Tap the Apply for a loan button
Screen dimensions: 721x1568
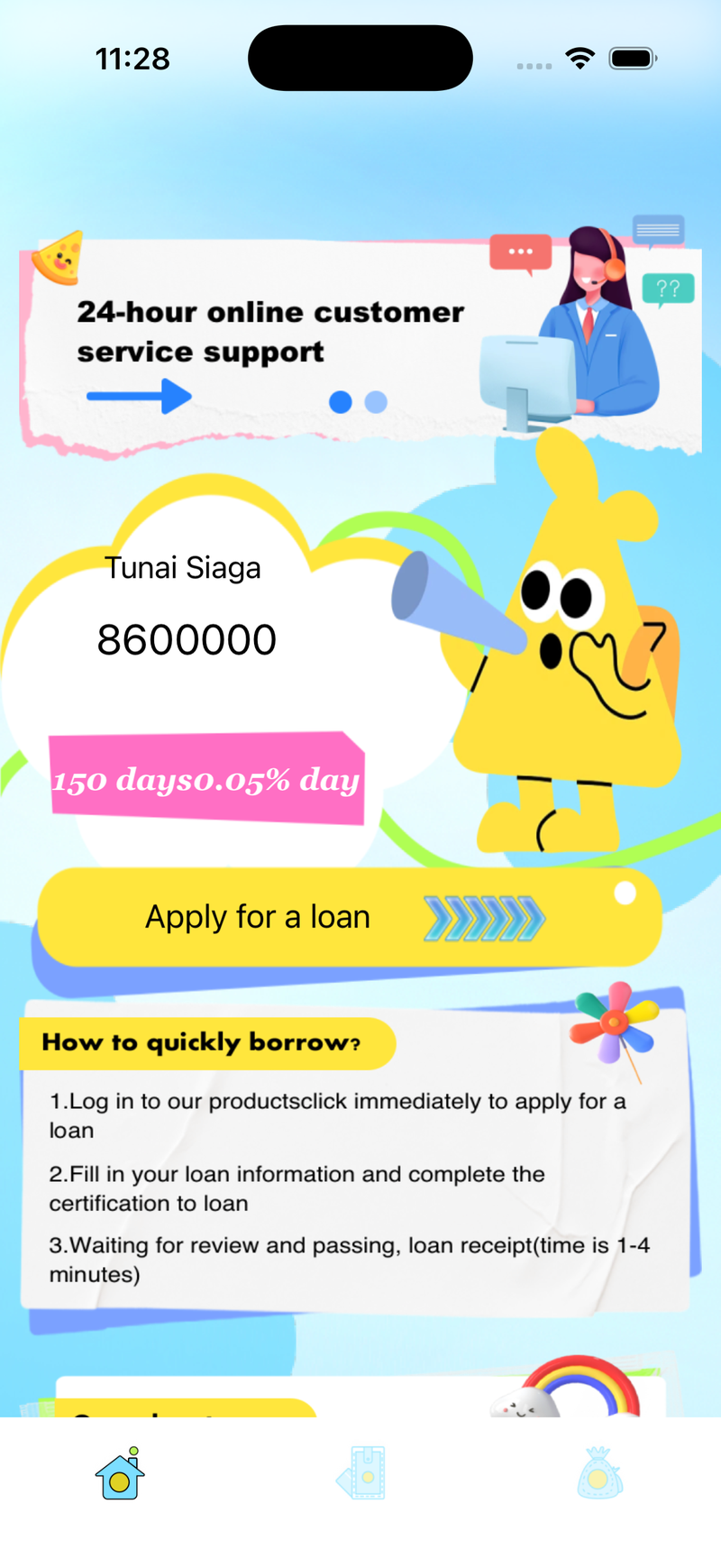tap(350, 917)
